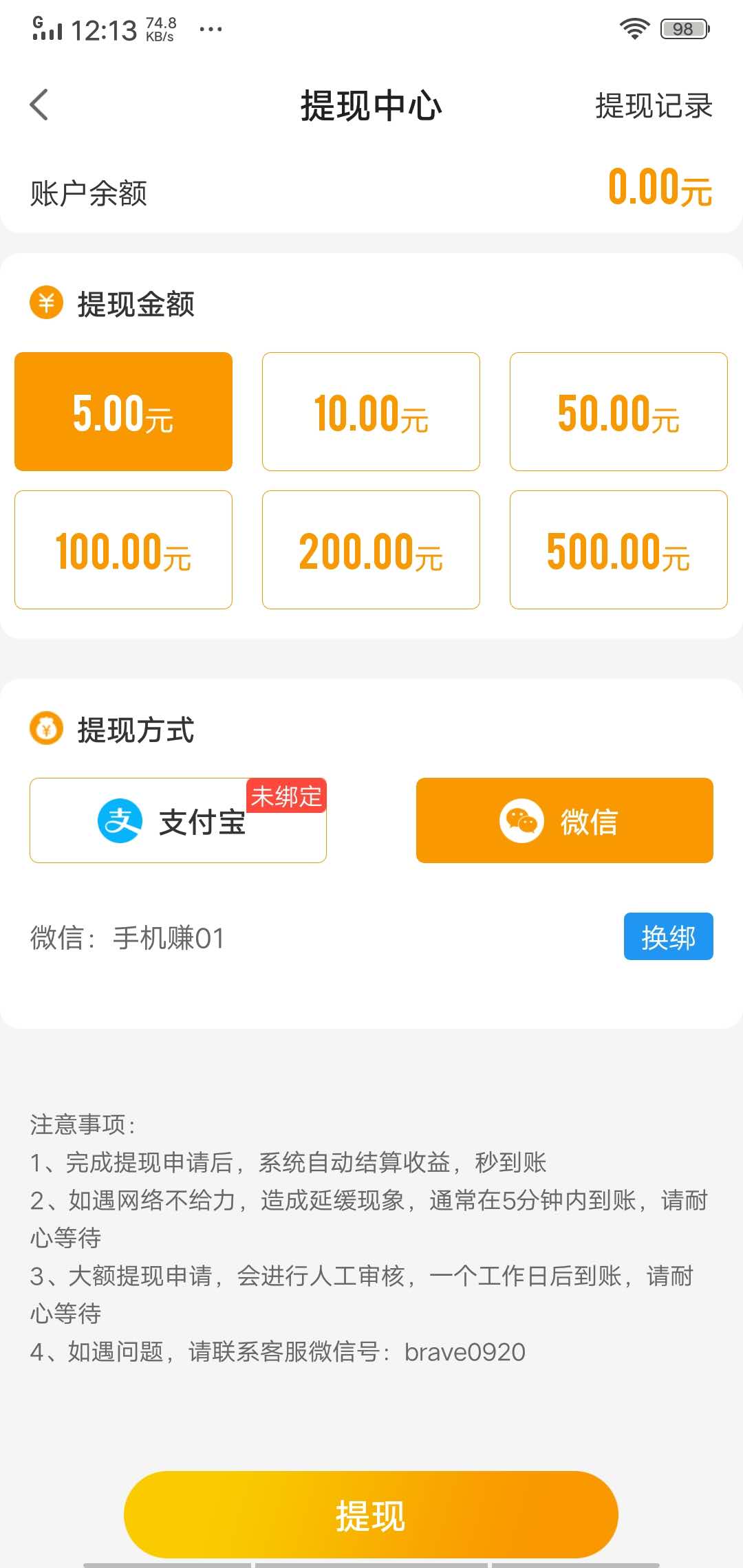Tap the back arrow at top left
The image size is (743, 1568).
click(39, 105)
